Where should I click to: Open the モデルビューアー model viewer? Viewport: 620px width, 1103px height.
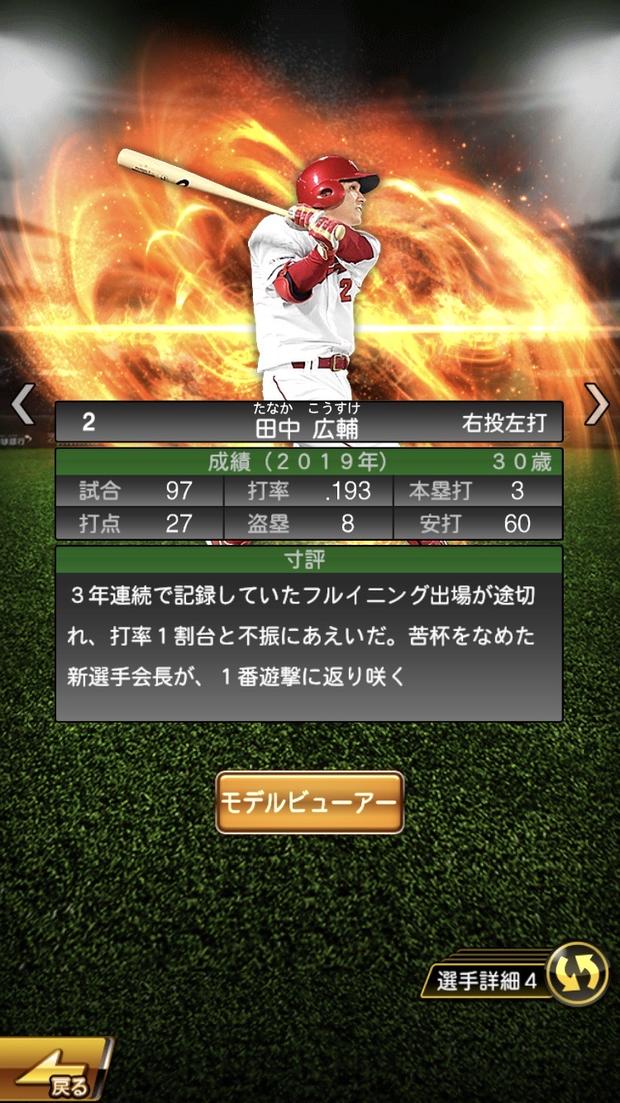coord(310,802)
